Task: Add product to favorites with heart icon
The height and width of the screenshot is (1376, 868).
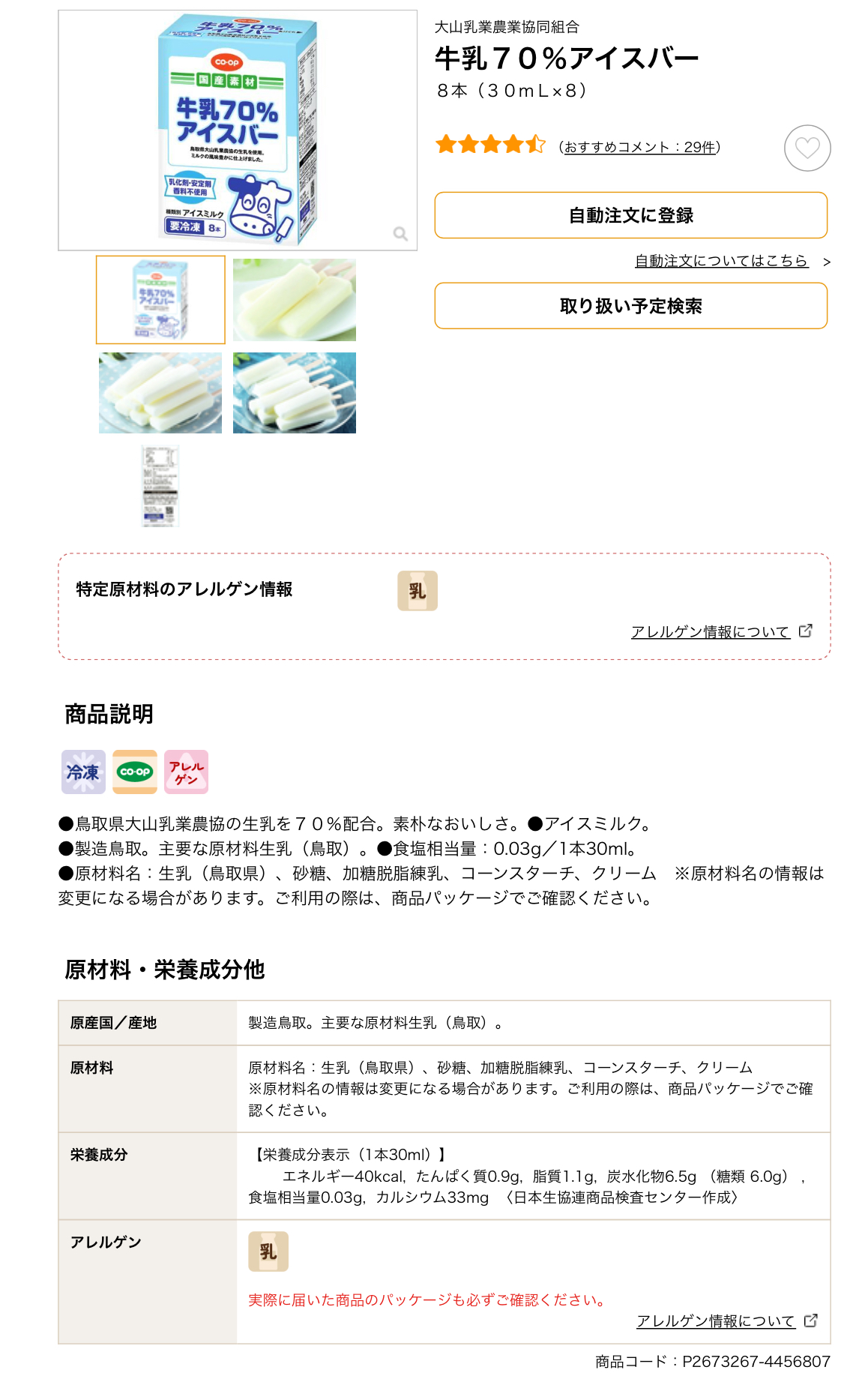Action: tap(807, 148)
